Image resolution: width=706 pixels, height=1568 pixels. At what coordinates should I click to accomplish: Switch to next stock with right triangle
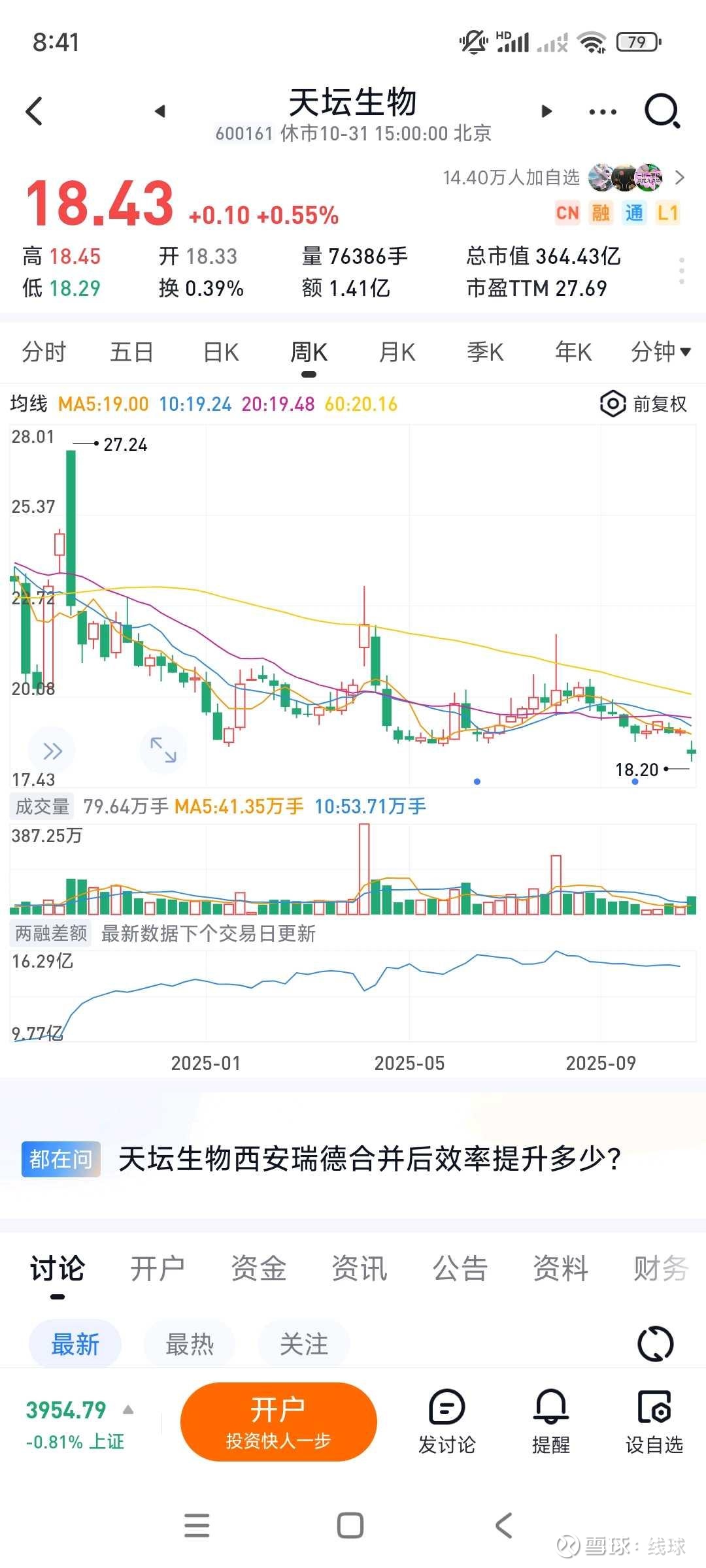pos(546,111)
